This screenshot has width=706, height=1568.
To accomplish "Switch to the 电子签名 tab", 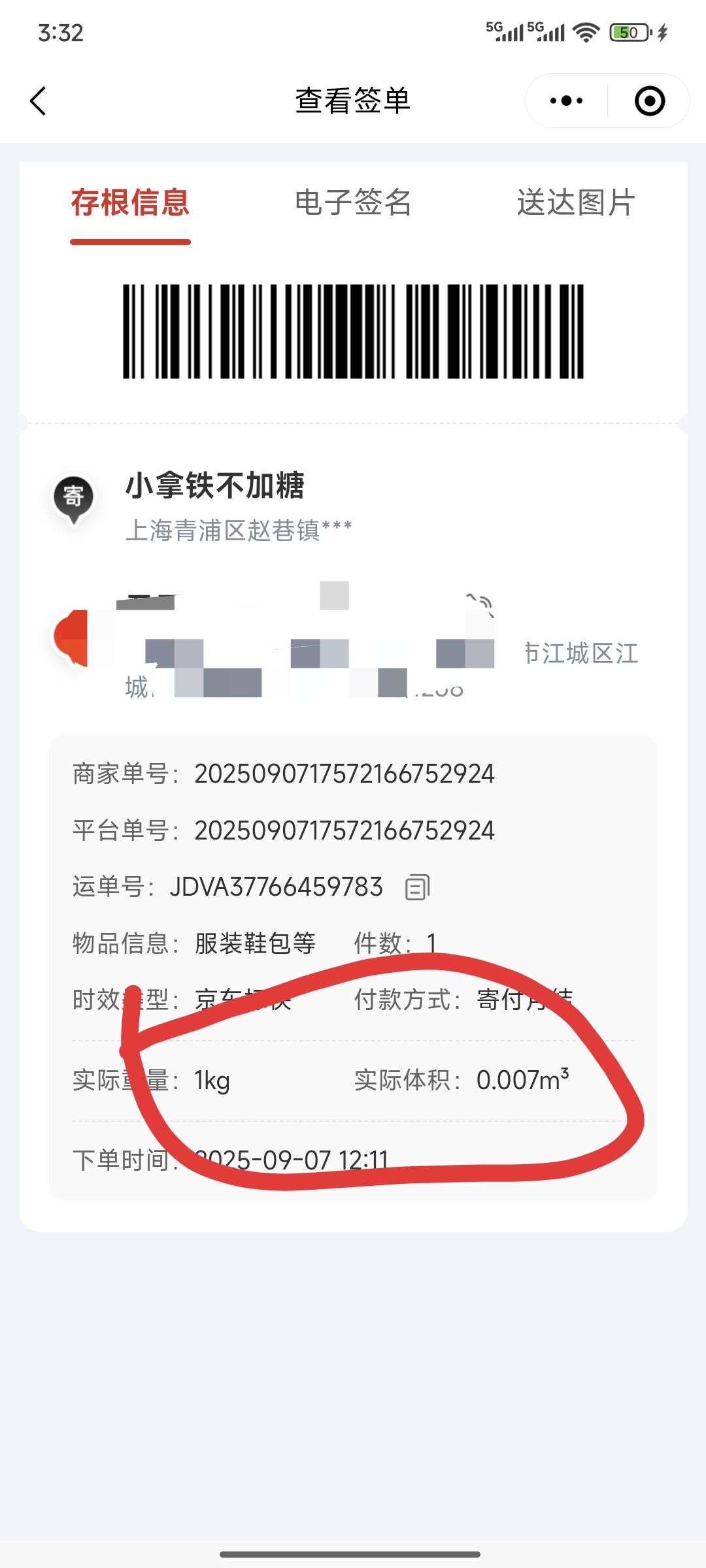I will 353,203.
